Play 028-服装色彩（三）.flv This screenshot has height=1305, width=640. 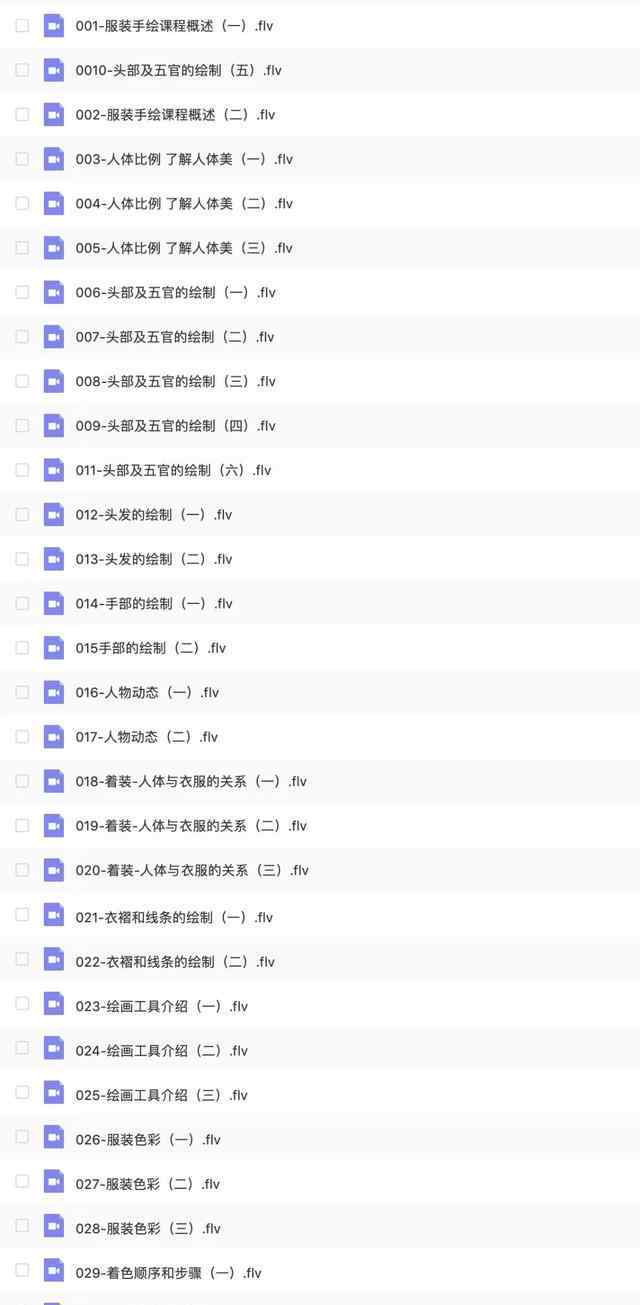tap(148, 1228)
